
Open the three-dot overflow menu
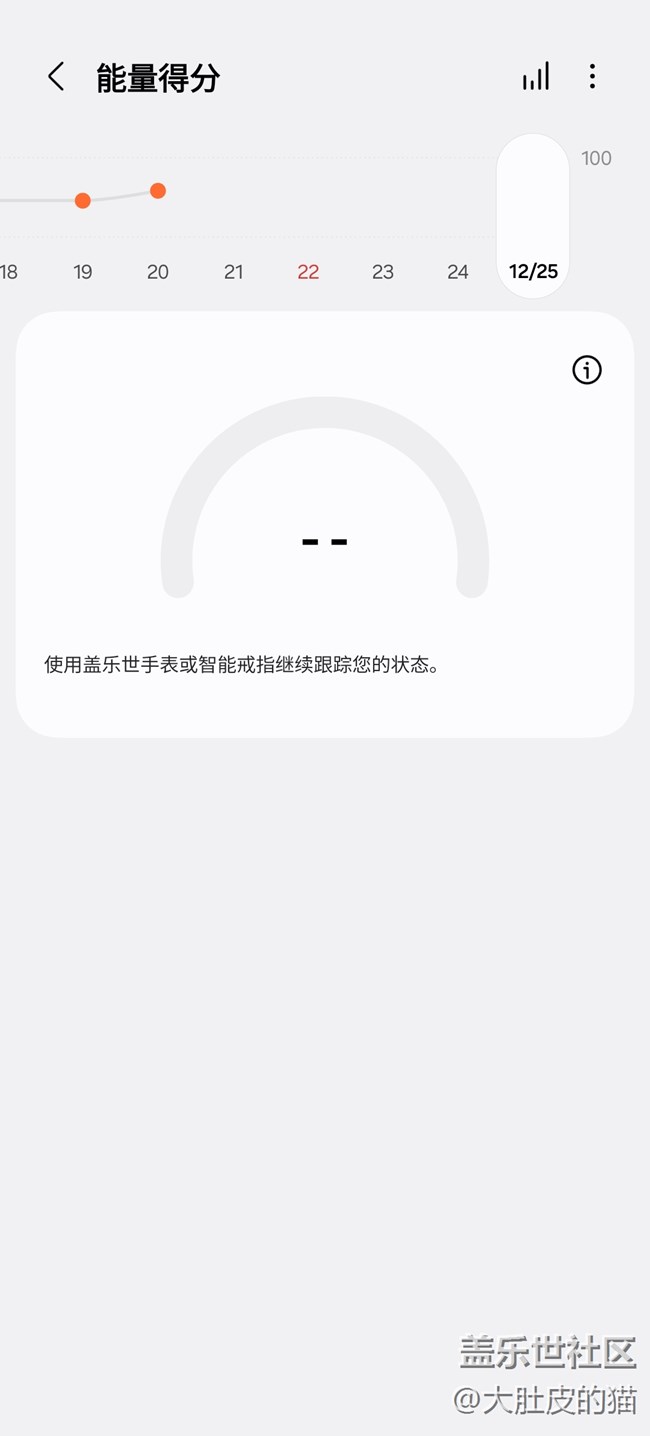pos(592,77)
